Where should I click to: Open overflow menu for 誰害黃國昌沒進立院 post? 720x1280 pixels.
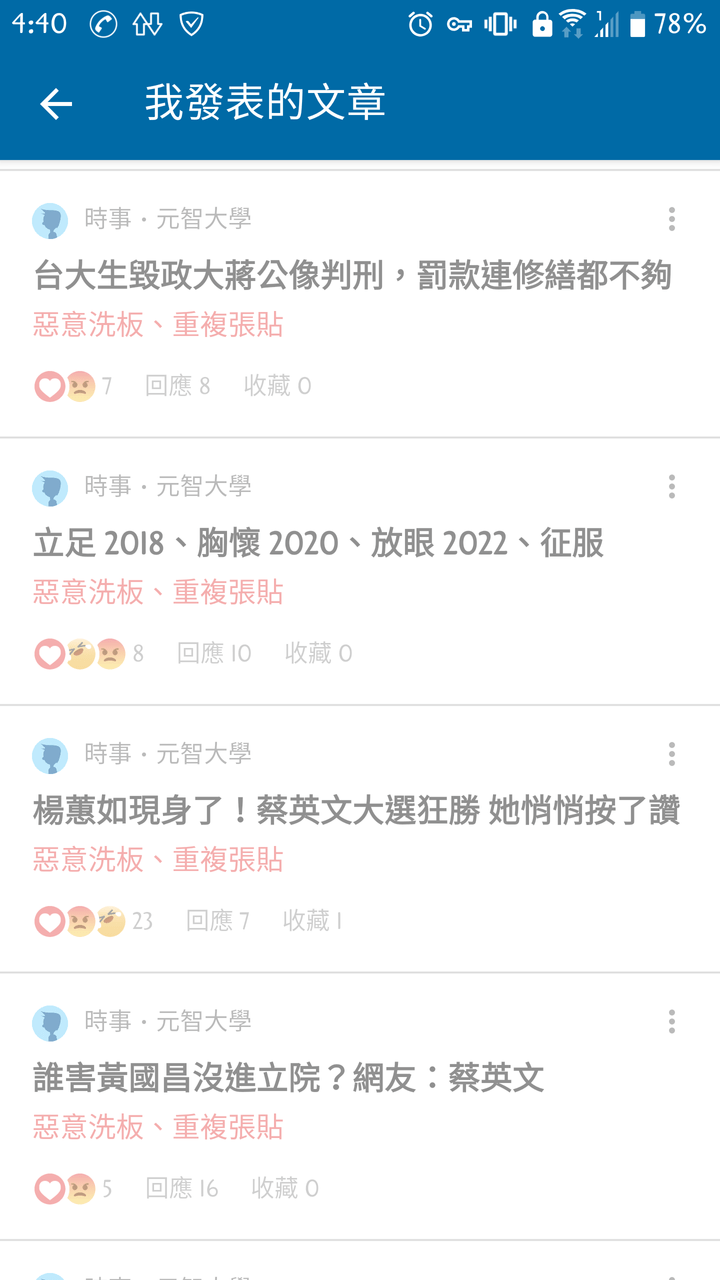[x=672, y=1021]
